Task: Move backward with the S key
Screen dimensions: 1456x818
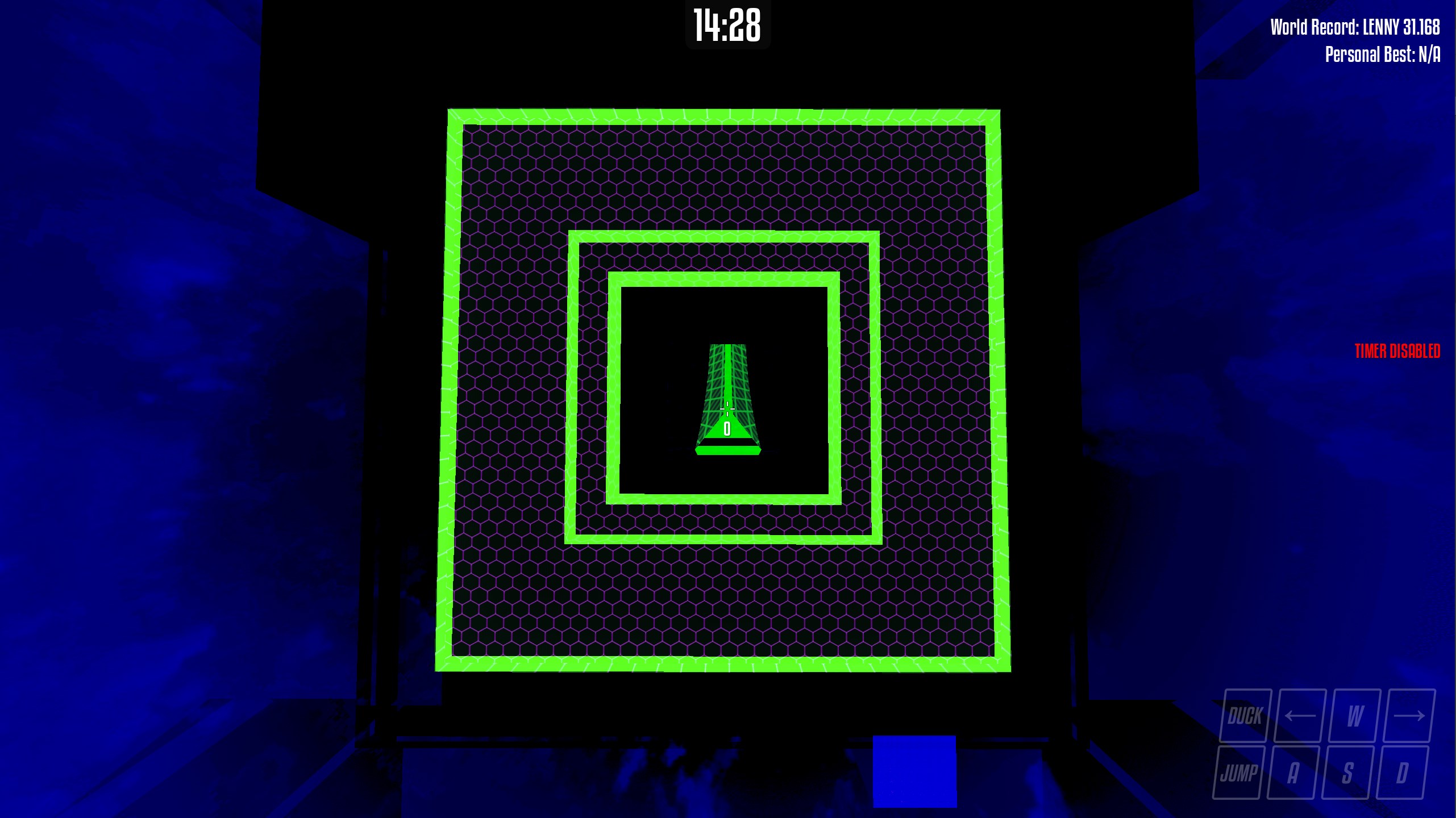Action: (x=1347, y=773)
